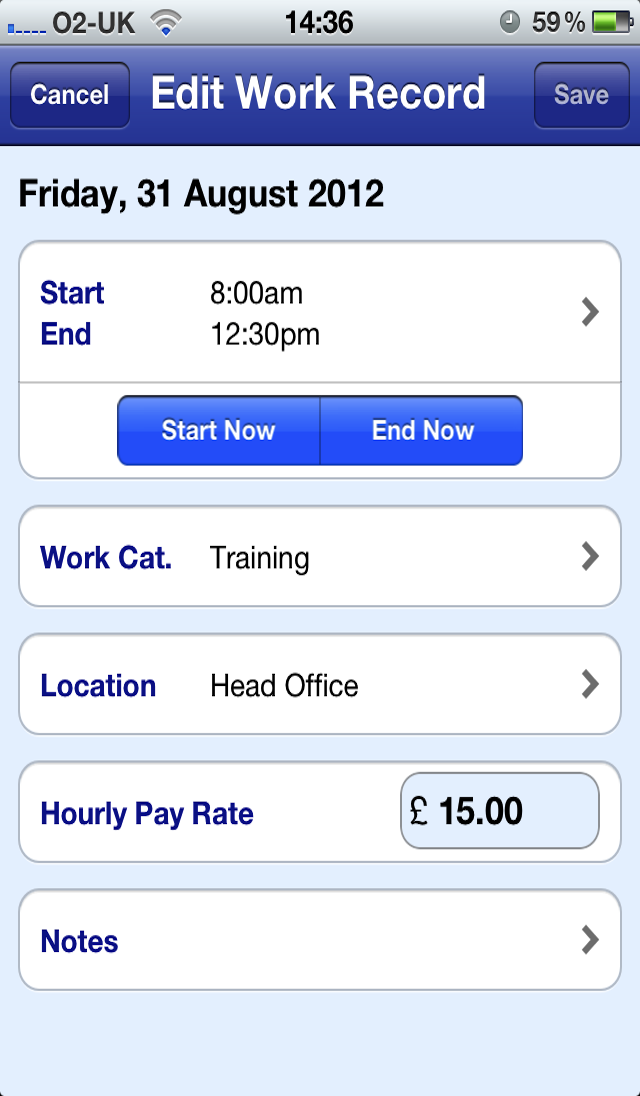Tap the End Now button
The width and height of the screenshot is (640, 1096).
click(x=422, y=431)
